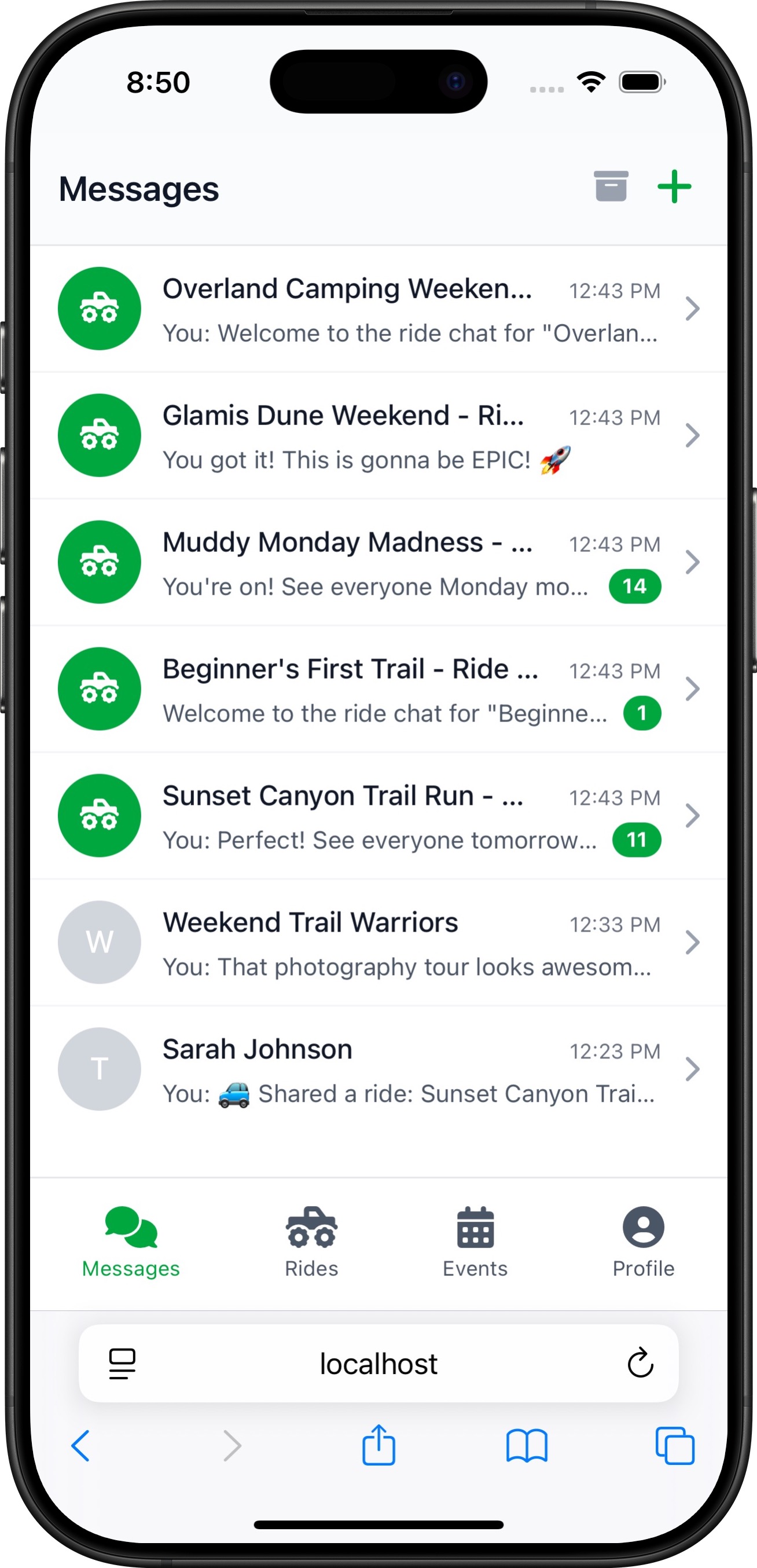Start a new message with plus icon

674,186
